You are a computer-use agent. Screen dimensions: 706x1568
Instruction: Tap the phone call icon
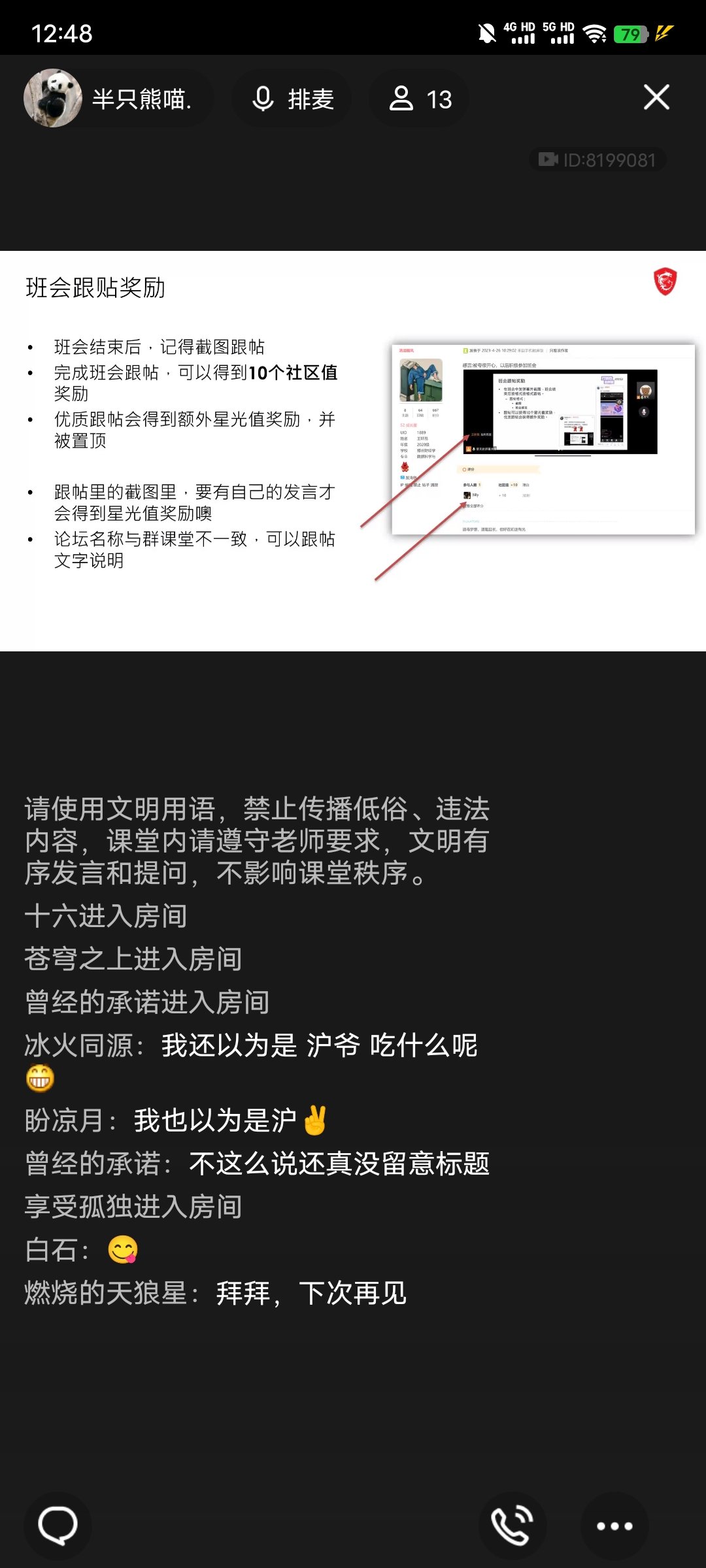point(513,1526)
